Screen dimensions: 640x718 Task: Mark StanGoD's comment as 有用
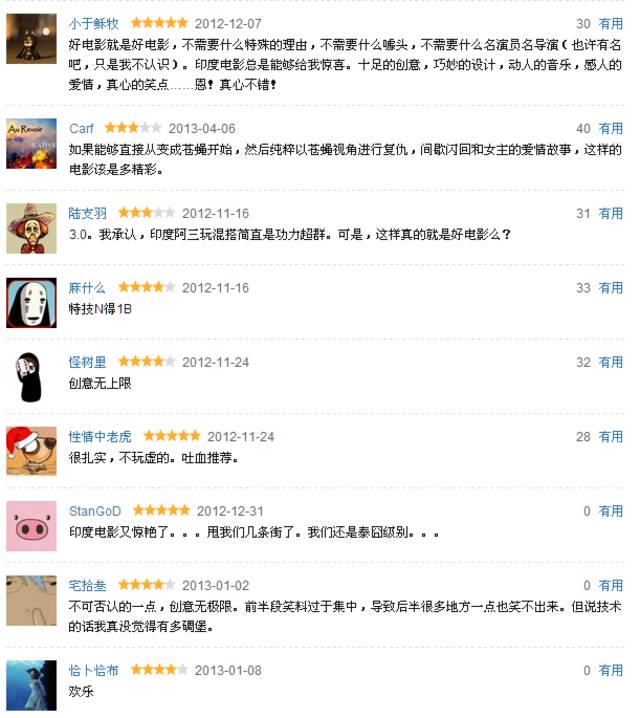click(610, 511)
